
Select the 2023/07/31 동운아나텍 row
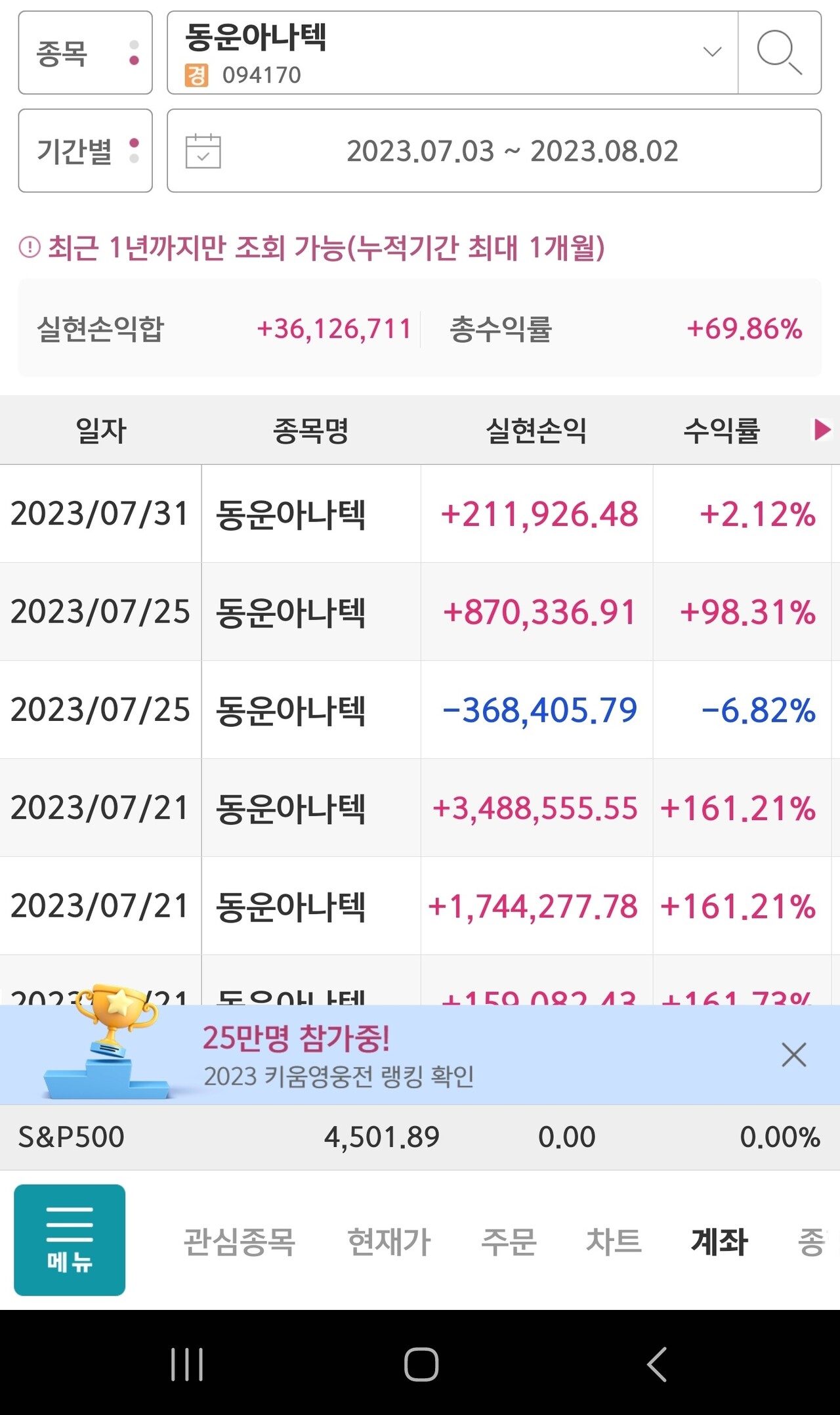(x=420, y=515)
